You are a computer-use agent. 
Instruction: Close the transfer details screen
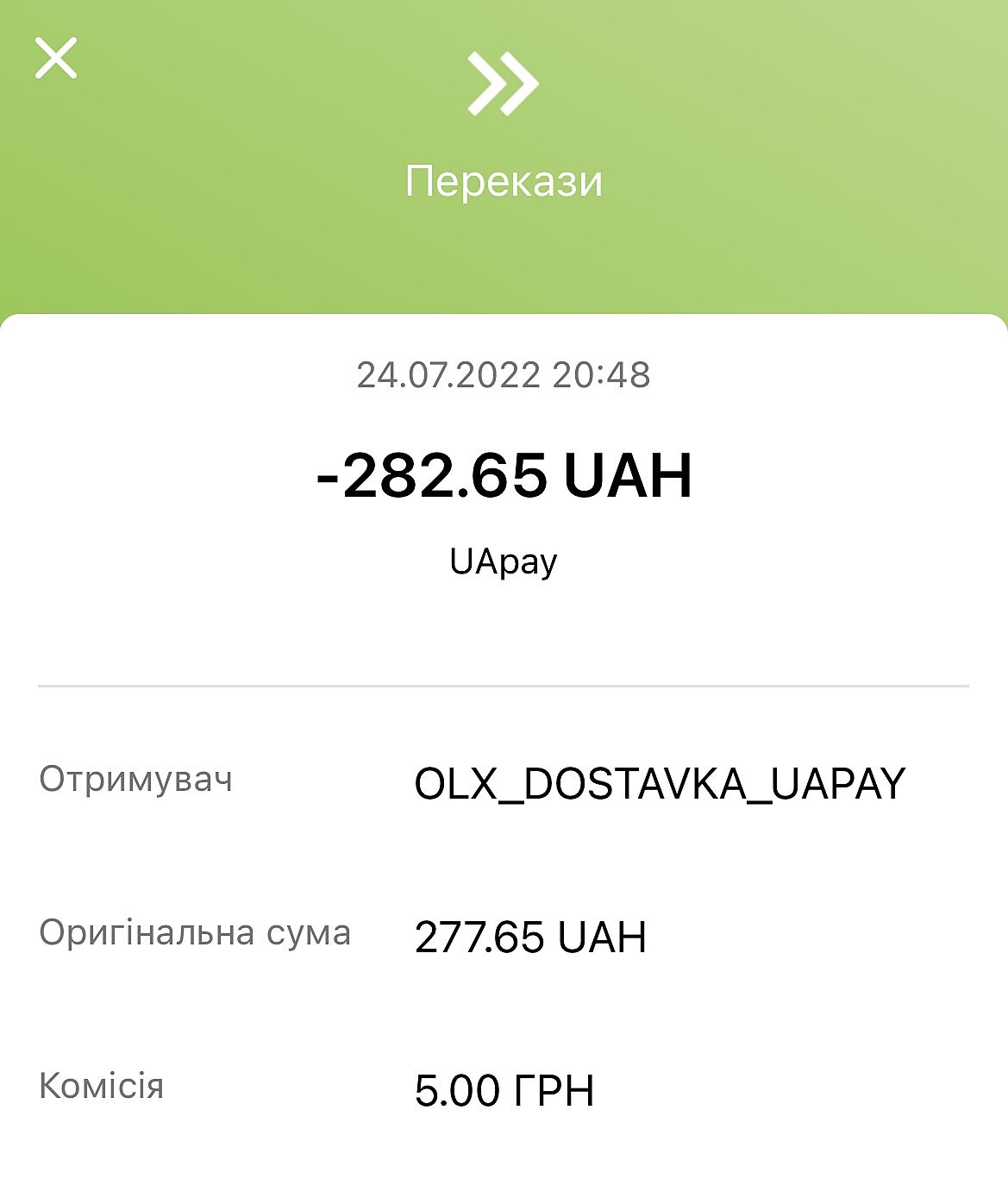[56, 59]
